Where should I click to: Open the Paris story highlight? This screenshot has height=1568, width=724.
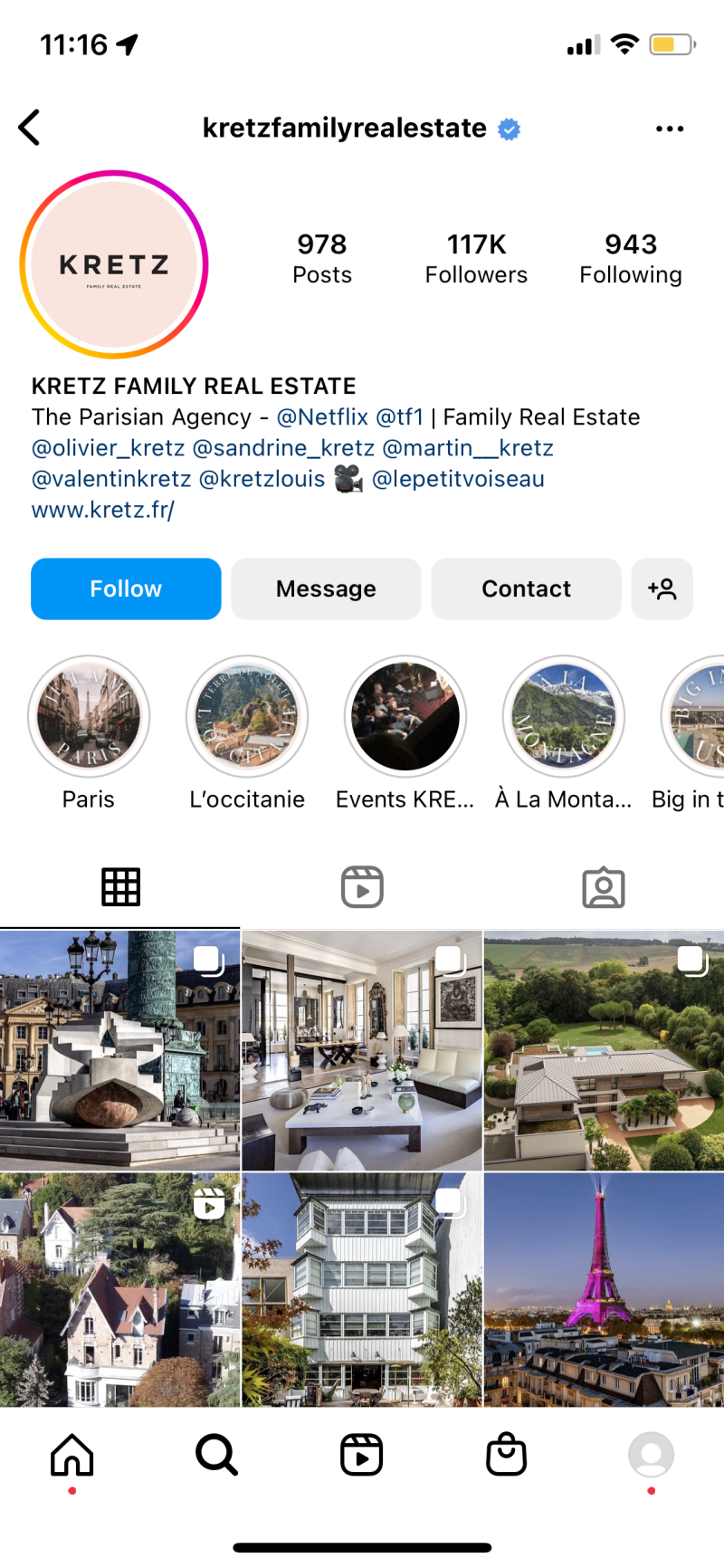(x=89, y=717)
